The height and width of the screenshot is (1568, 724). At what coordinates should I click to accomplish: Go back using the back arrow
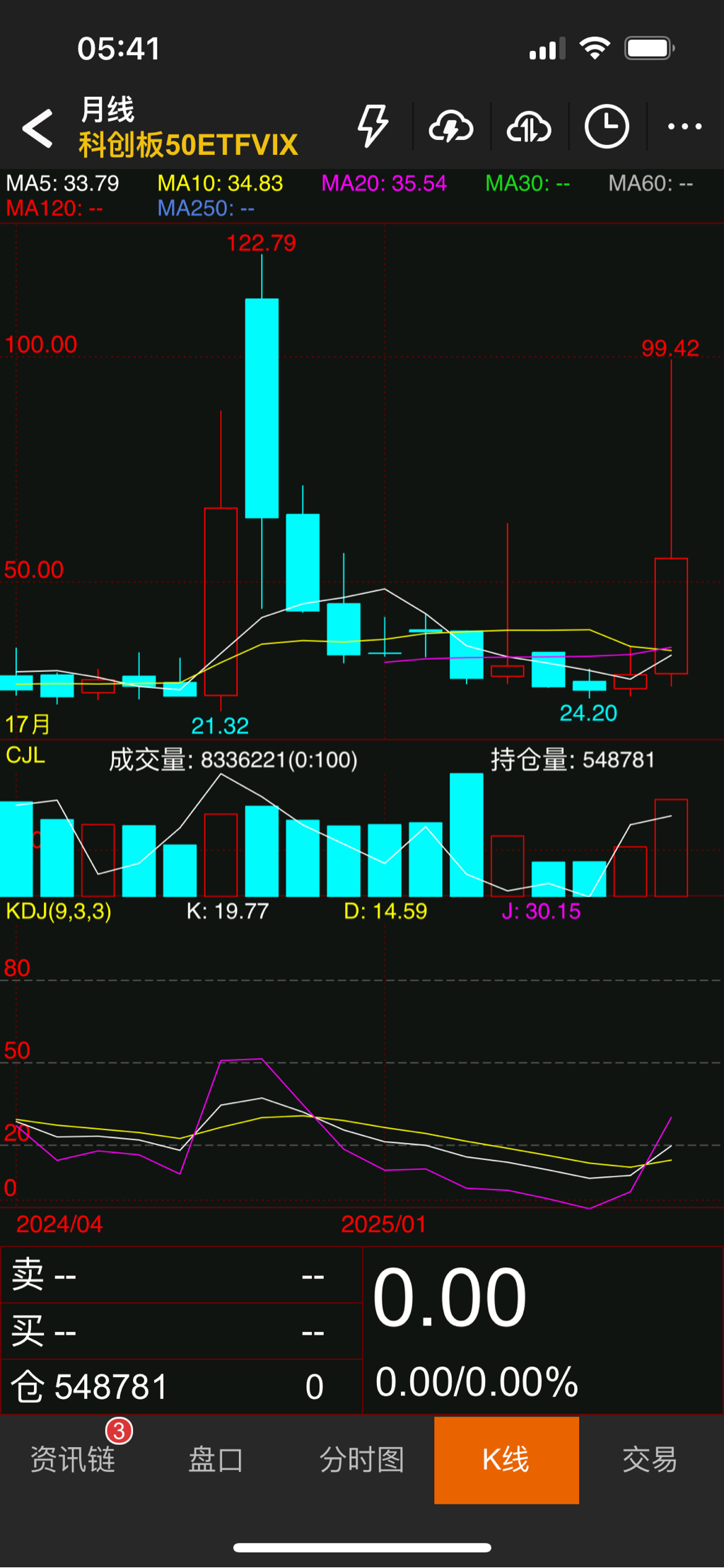click(37, 128)
